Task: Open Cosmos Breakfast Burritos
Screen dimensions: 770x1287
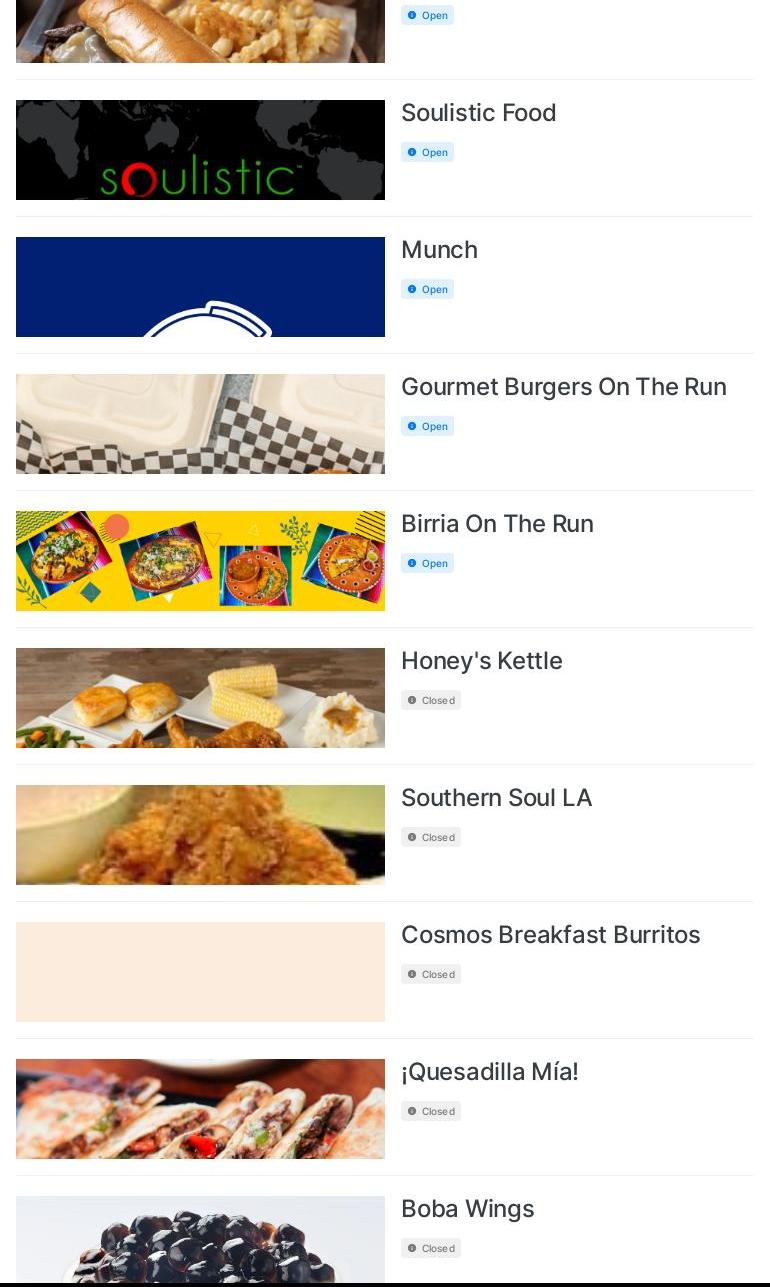Action: point(550,935)
